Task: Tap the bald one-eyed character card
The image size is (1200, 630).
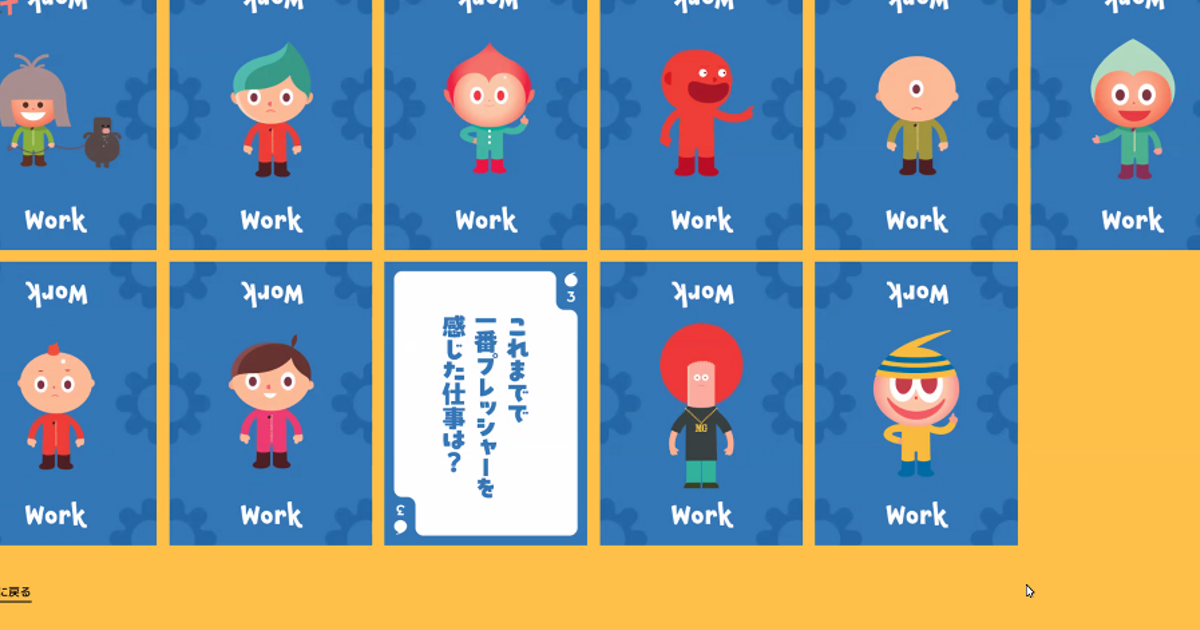Action: pos(916,120)
